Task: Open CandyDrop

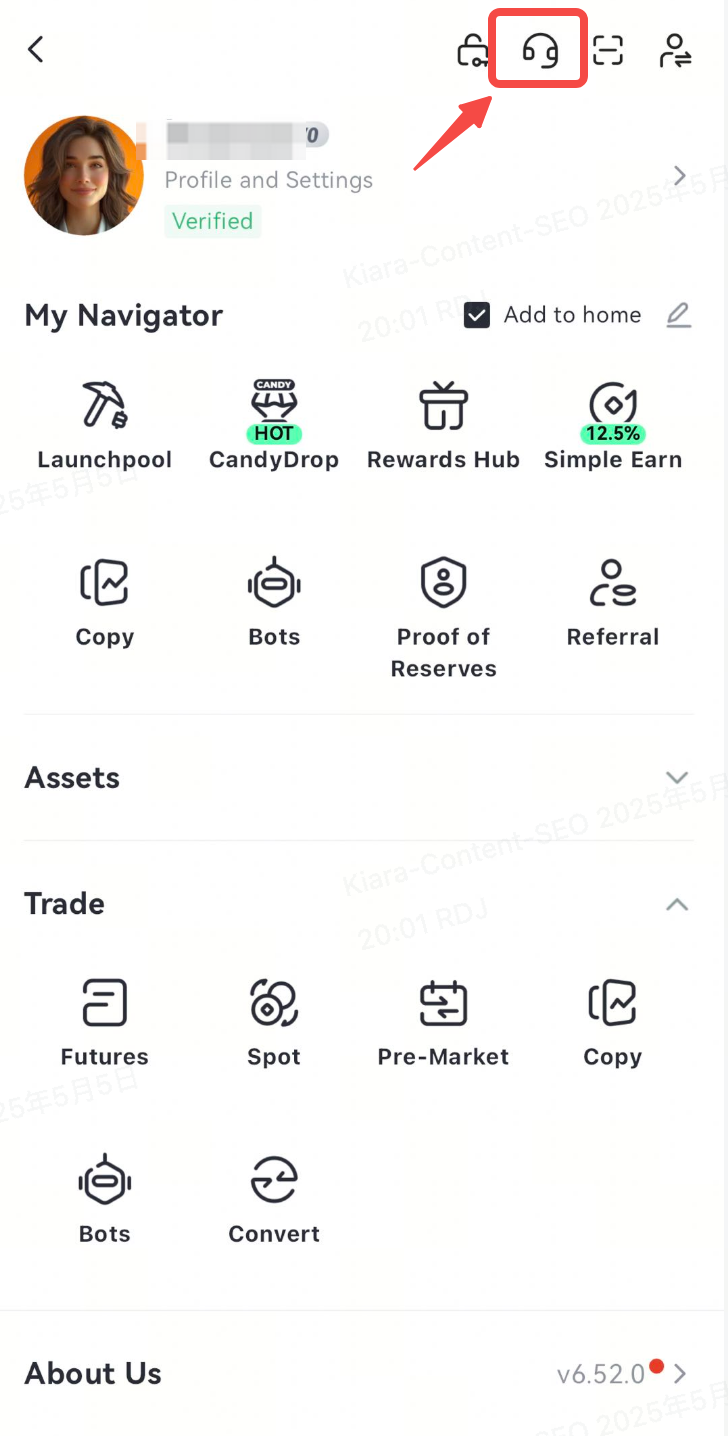Action: [x=274, y=426]
